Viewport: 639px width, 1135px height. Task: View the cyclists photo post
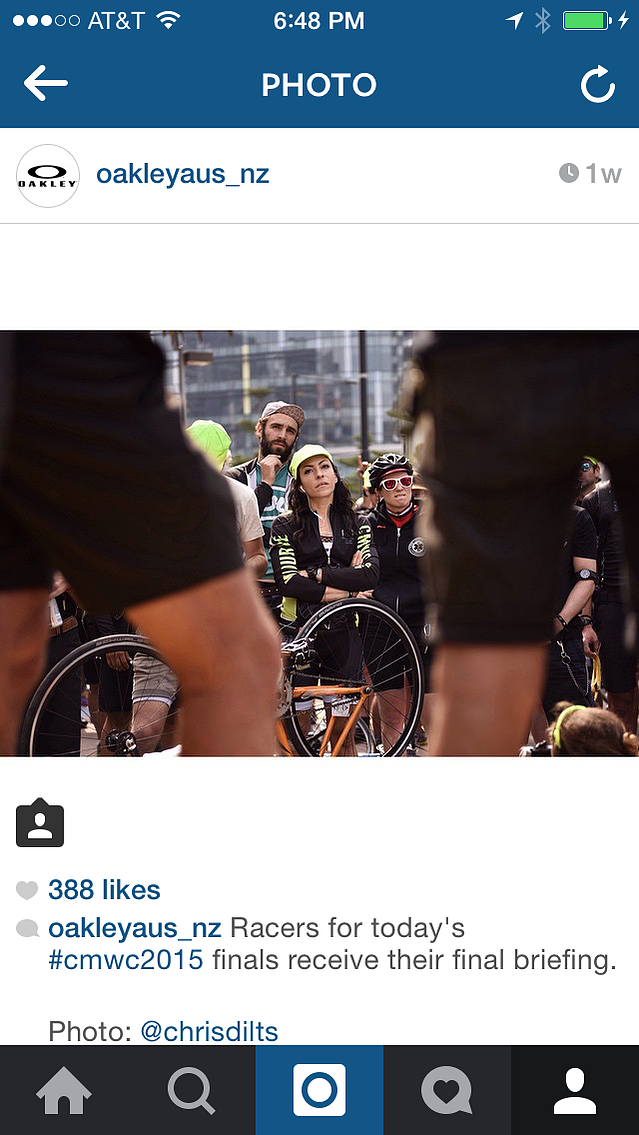(319, 543)
